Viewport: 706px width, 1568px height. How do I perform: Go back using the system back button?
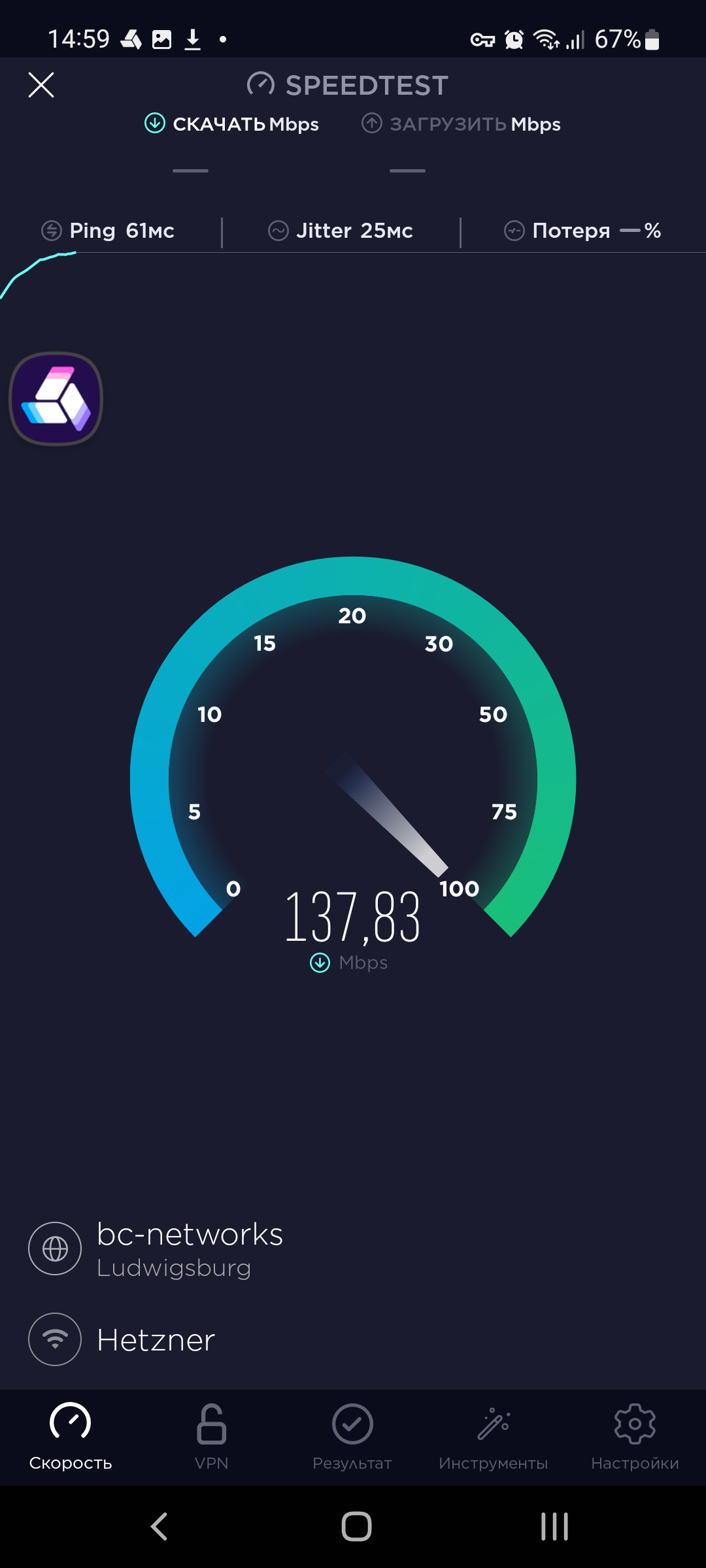pyautogui.click(x=159, y=1527)
